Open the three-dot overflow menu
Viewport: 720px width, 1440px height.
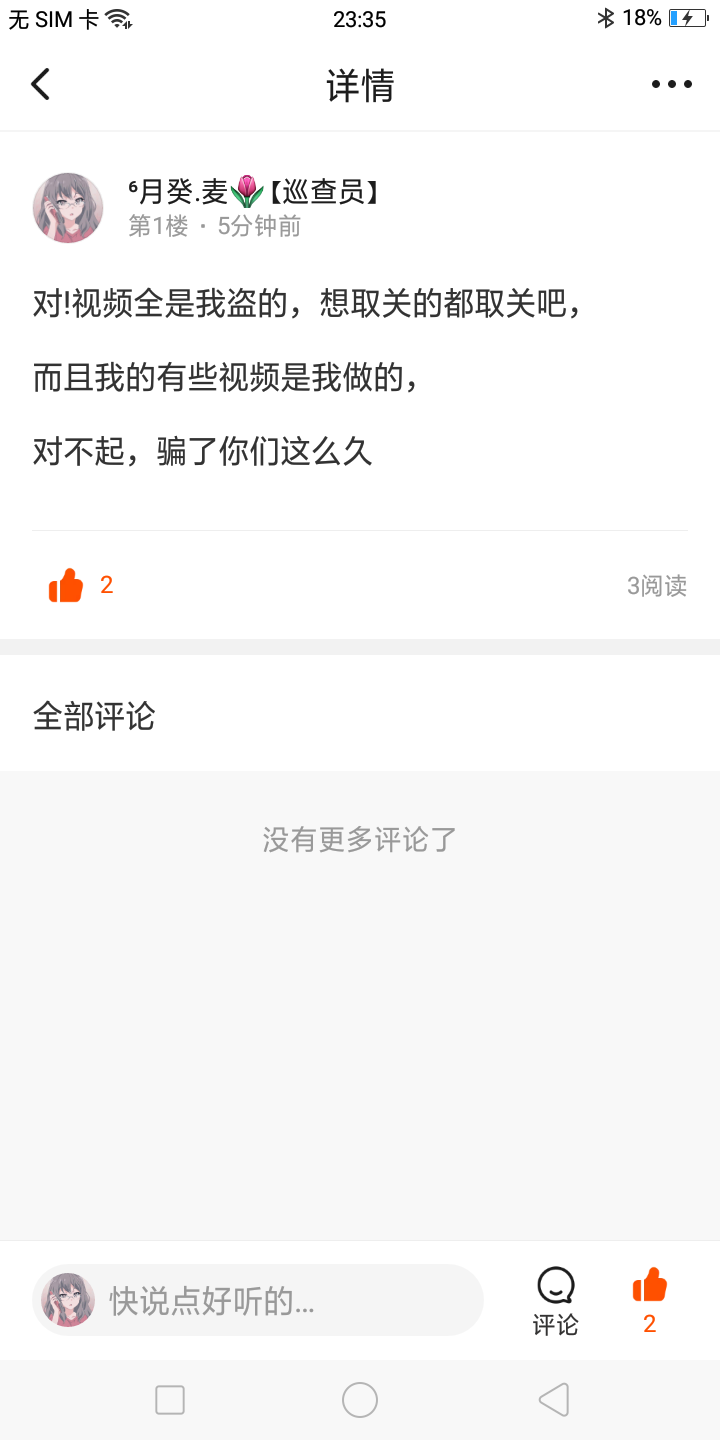point(671,85)
